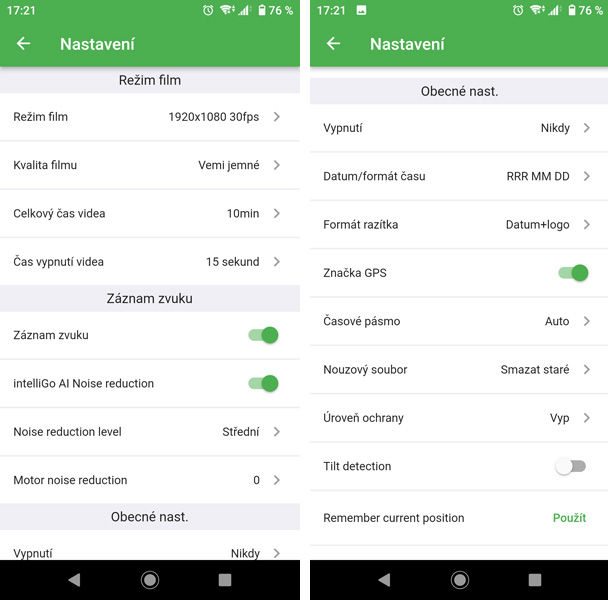
Task: Turn off intelliGo AI Noise reduction
Action: point(263,383)
